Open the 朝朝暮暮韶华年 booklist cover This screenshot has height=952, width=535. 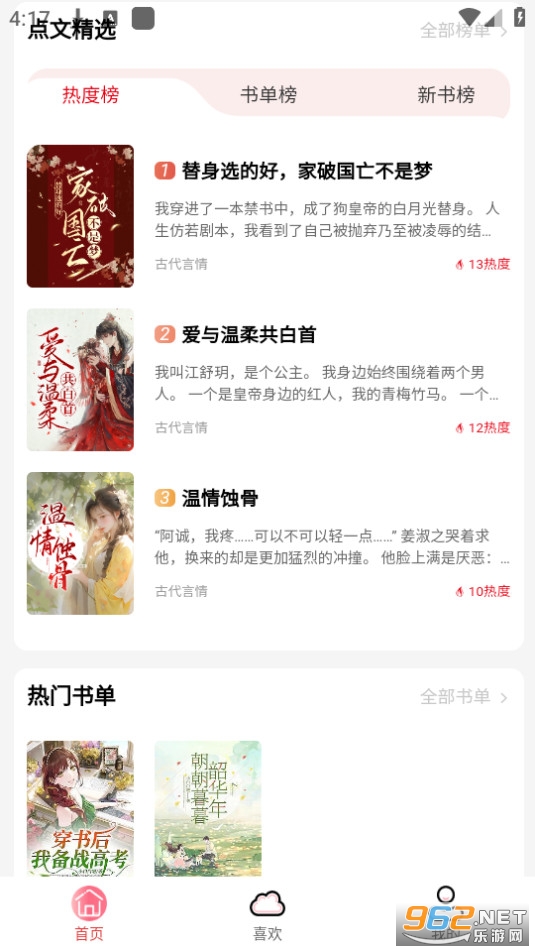[x=208, y=808]
